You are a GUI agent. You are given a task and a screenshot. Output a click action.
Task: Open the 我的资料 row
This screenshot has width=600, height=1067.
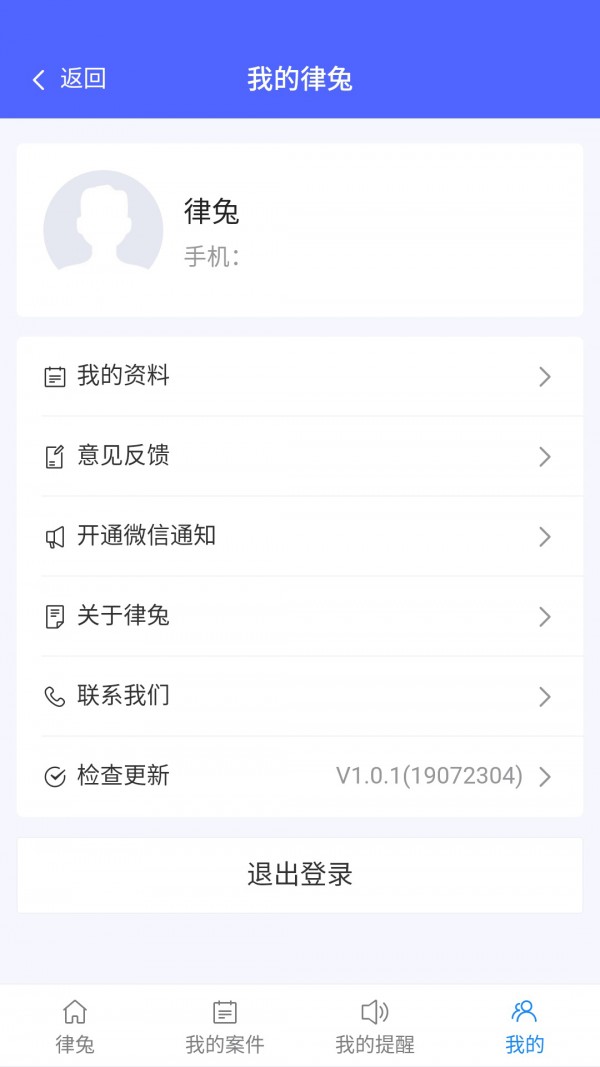299,377
